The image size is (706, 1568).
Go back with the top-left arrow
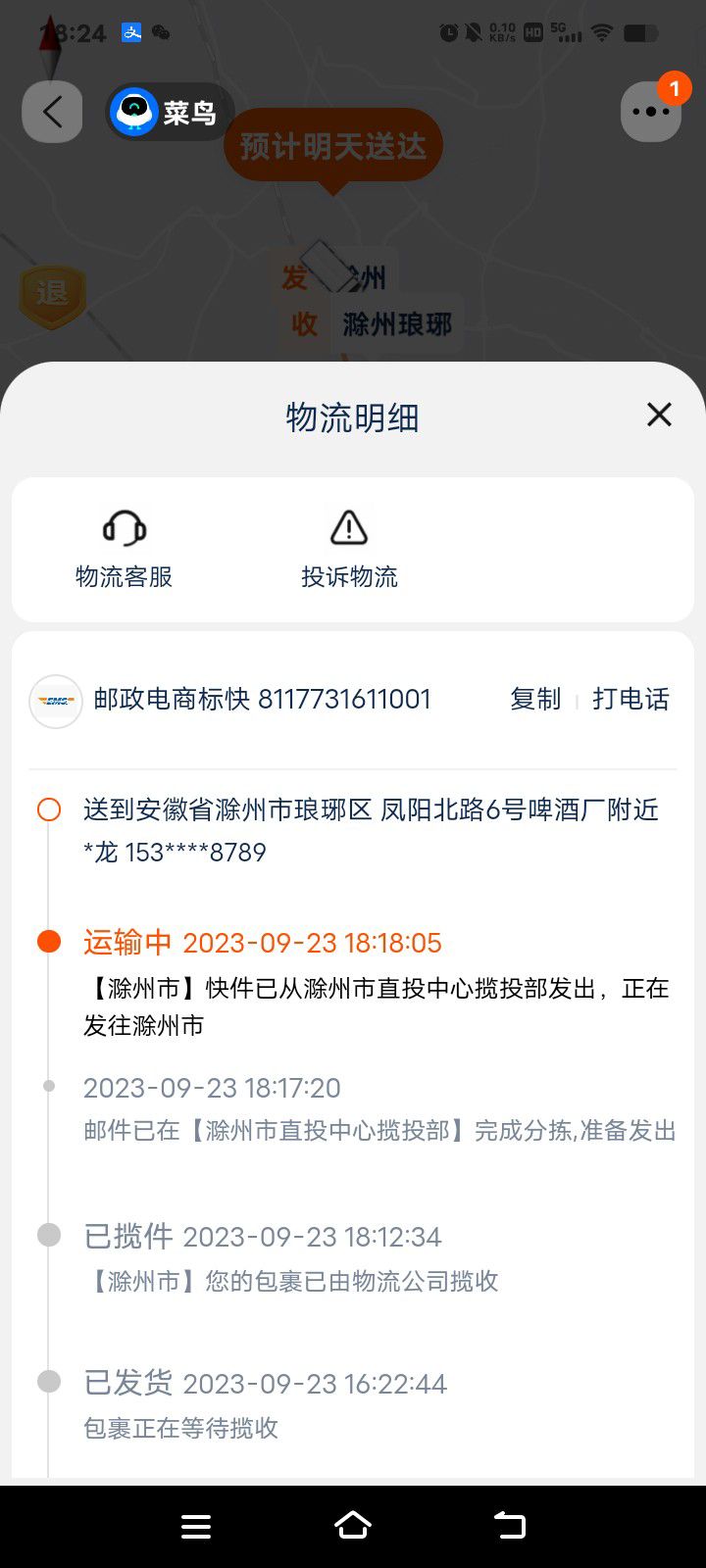pyautogui.click(x=52, y=112)
